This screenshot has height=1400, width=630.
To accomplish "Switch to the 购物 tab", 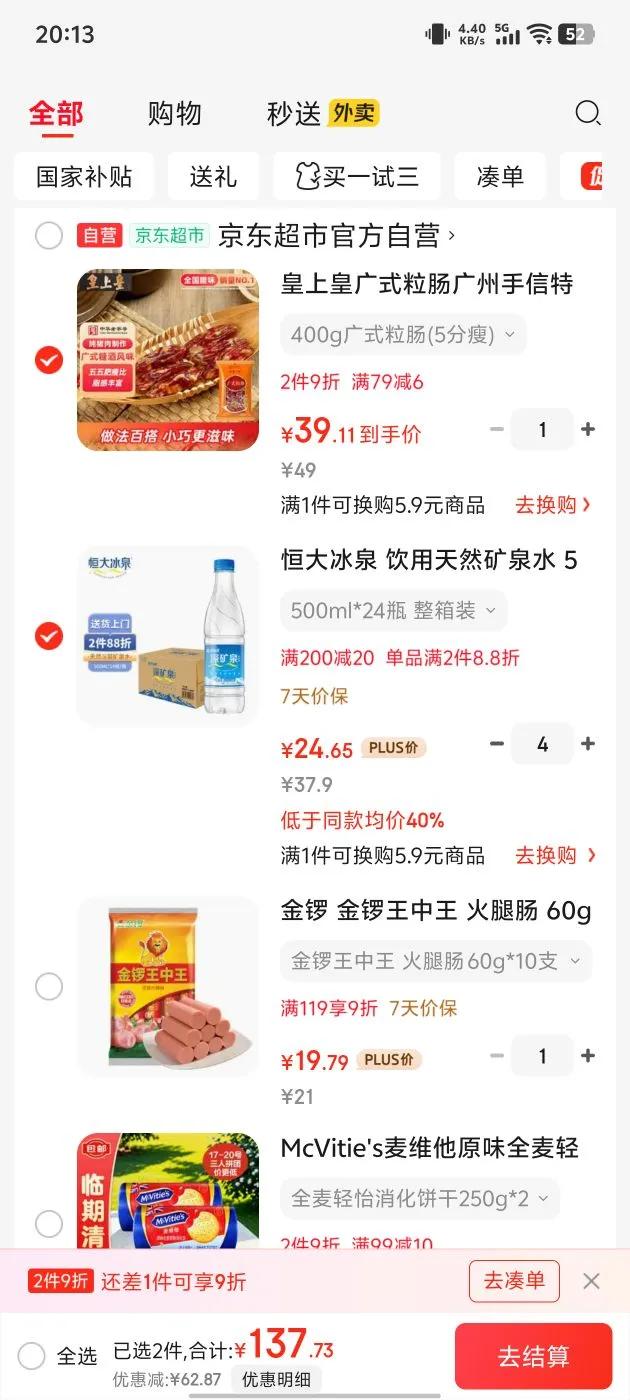I will click(x=174, y=114).
